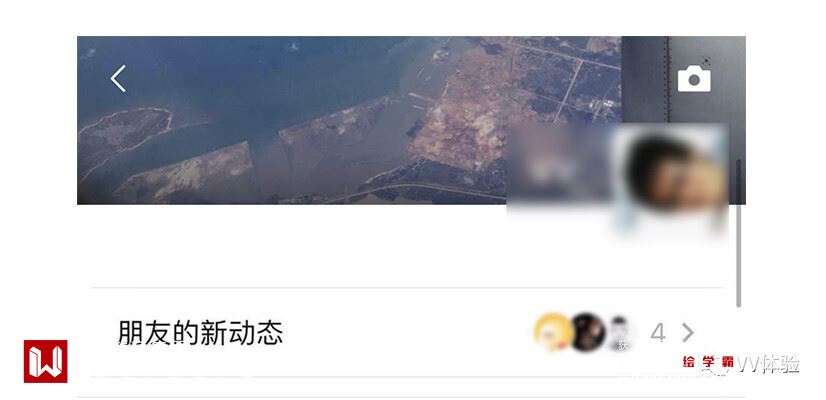The image size is (826, 400).
Task: Open 朋友的新动态 row
Action: [x=400, y=332]
